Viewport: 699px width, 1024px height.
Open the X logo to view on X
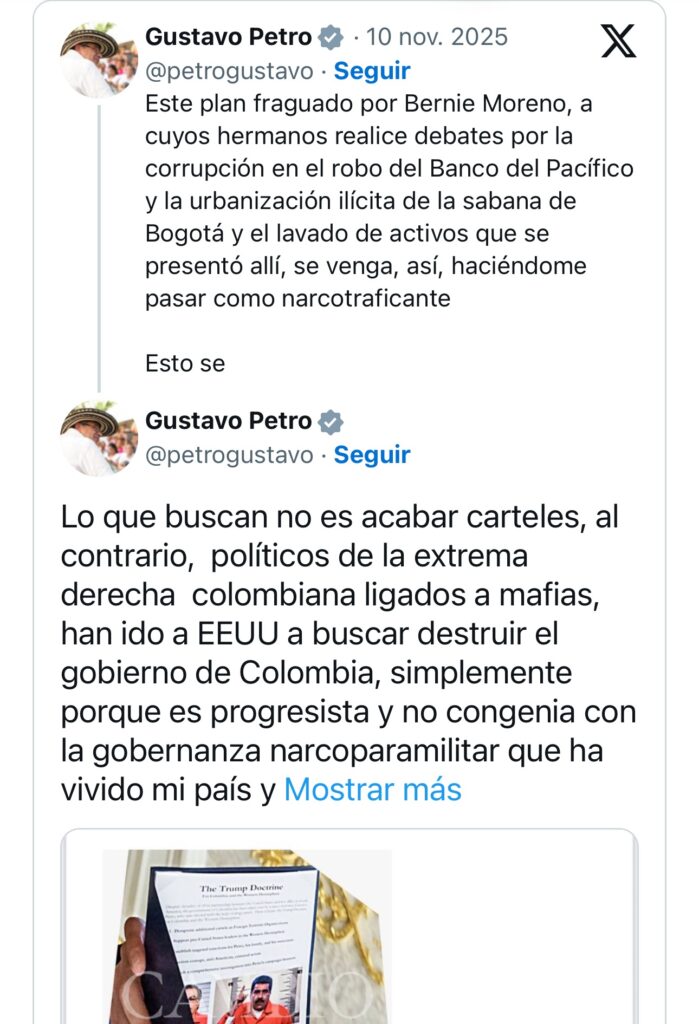(618, 40)
